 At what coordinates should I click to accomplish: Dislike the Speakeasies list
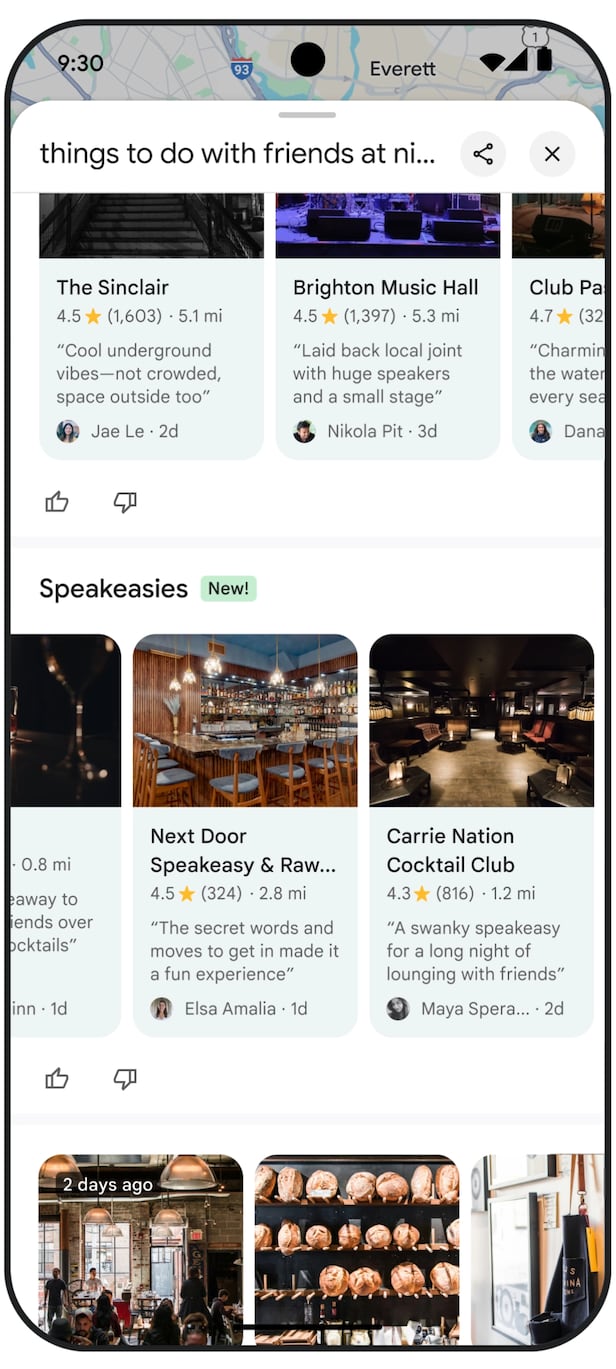coord(125,1078)
